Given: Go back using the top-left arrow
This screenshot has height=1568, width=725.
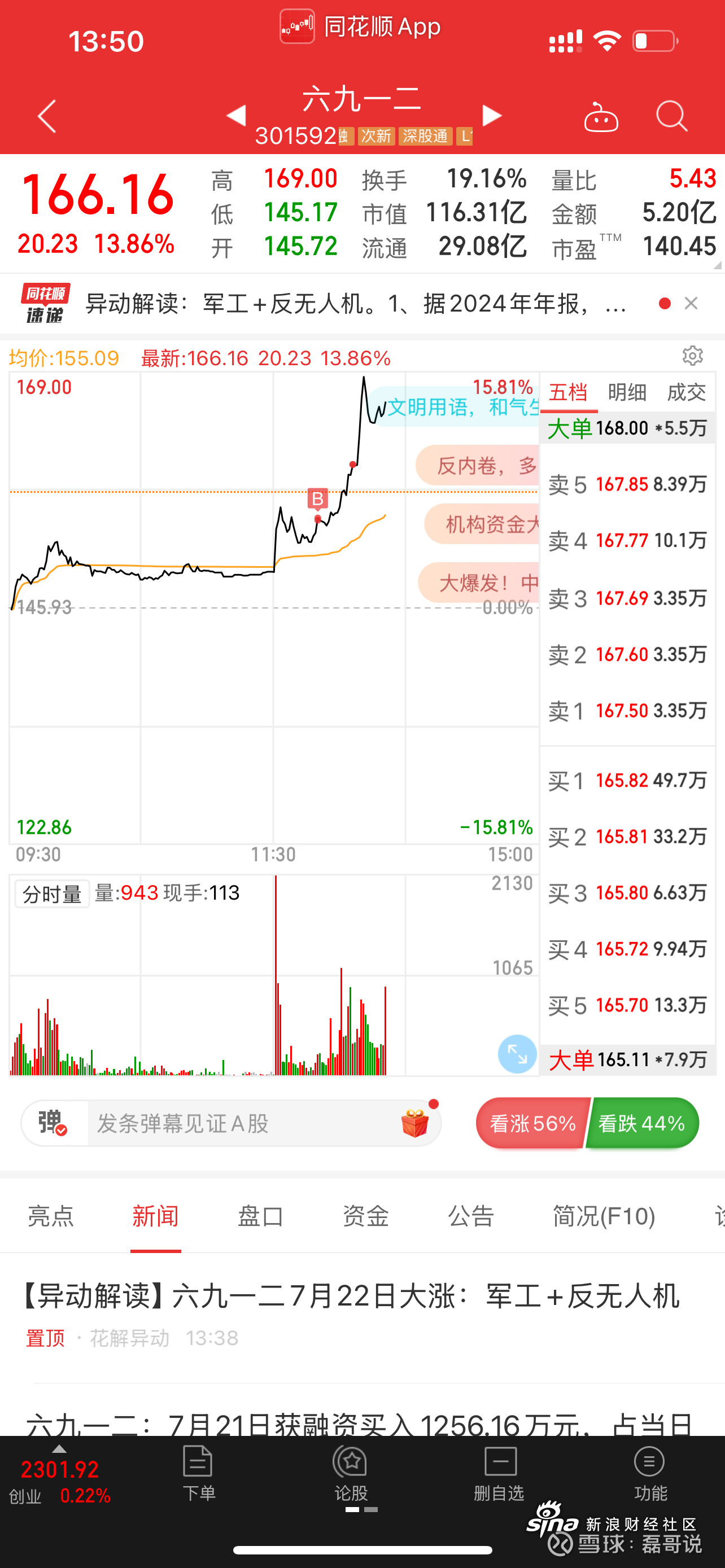Looking at the screenshot, I should tap(47, 116).
